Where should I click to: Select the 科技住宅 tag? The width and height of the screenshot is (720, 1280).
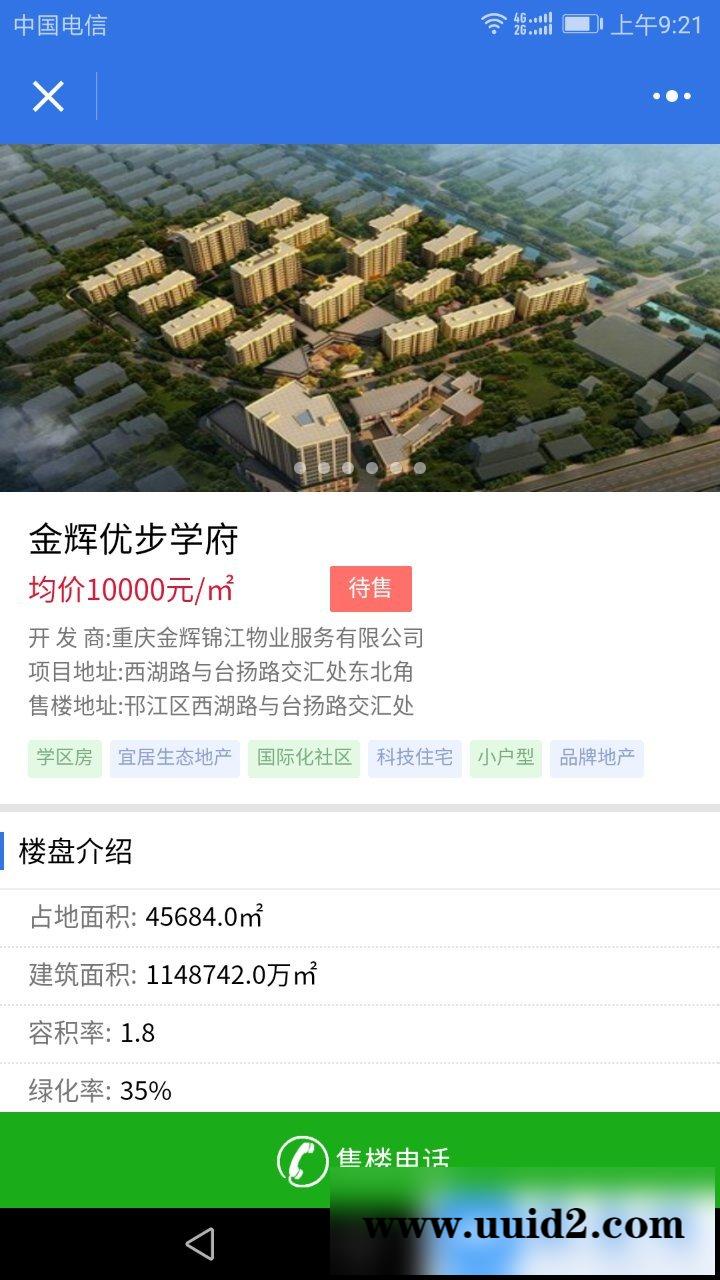click(x=415, y=759)
